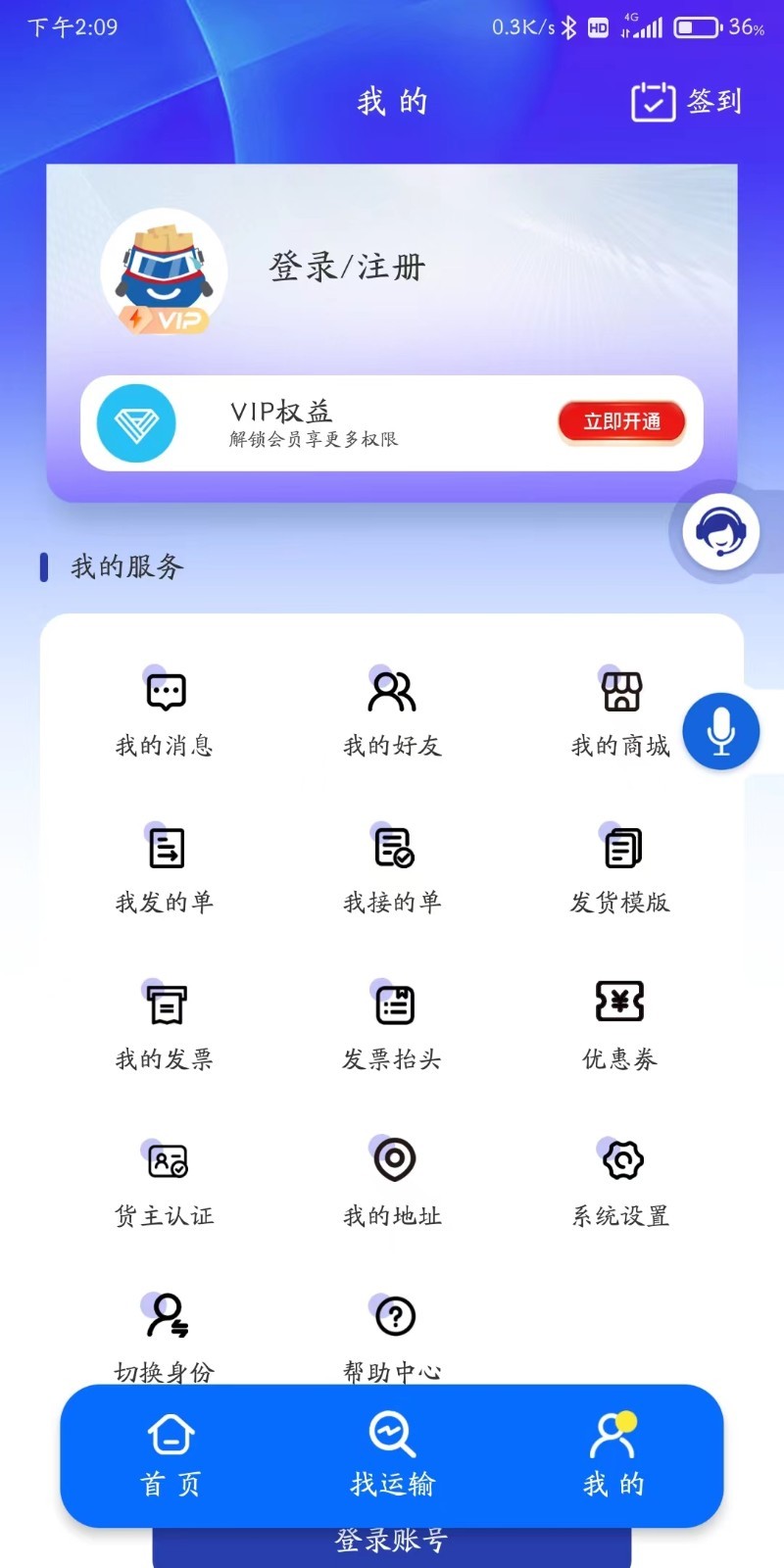This screenshot has height=1568, width=784.
Task: Open 优惠券 coupons page
Action: point(619,1024)
